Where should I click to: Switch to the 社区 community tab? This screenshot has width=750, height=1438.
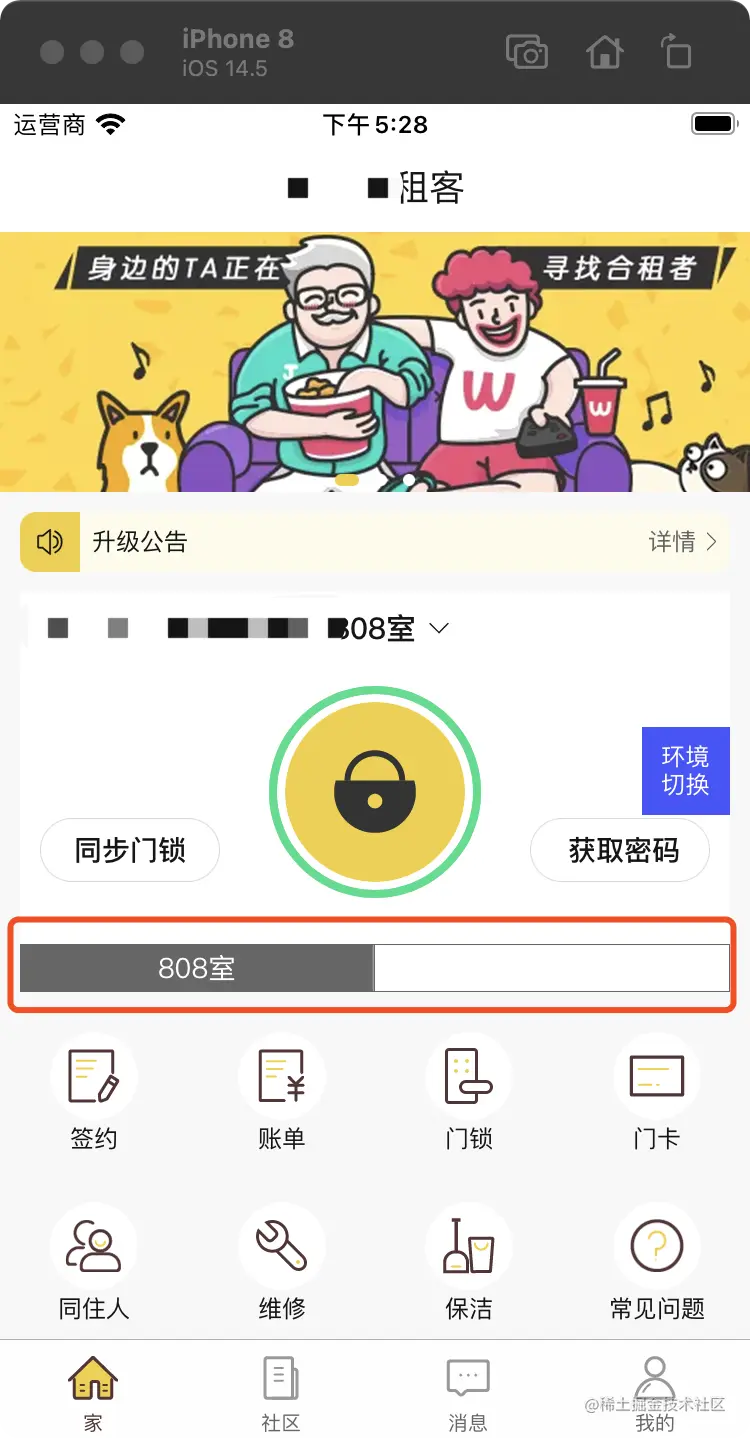click(281, 1390)
